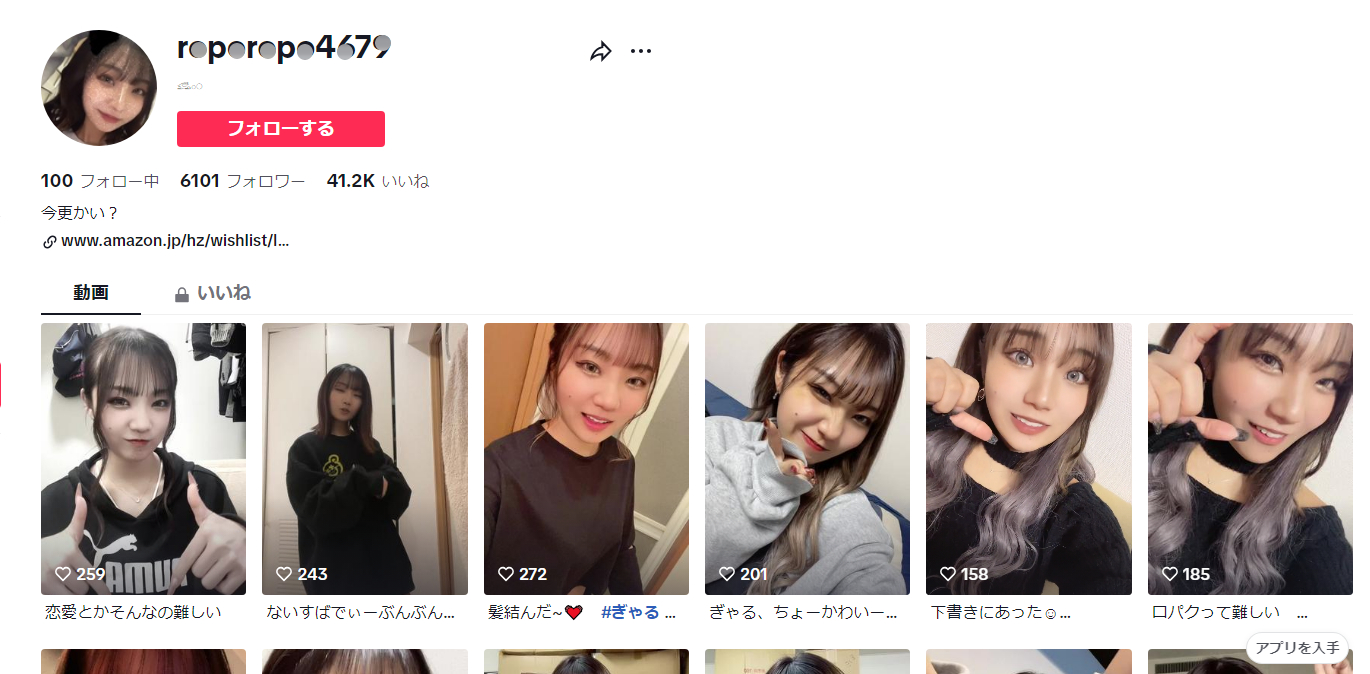Open the three-dot more options menu
The height and width of the screenshot is (674, 1370).
[641, 51]
